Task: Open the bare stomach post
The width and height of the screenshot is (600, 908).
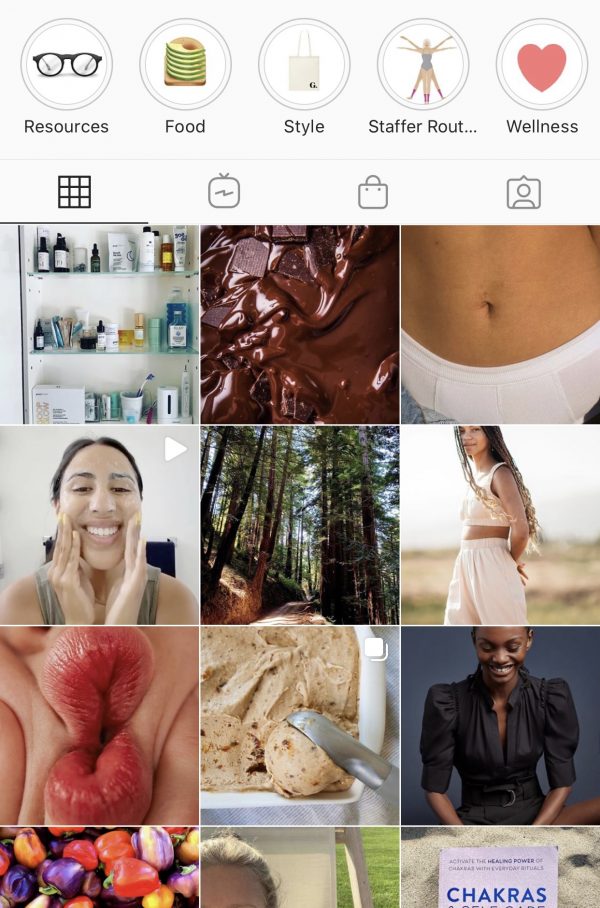Action: pyautogui.click(x=500, y=324)
